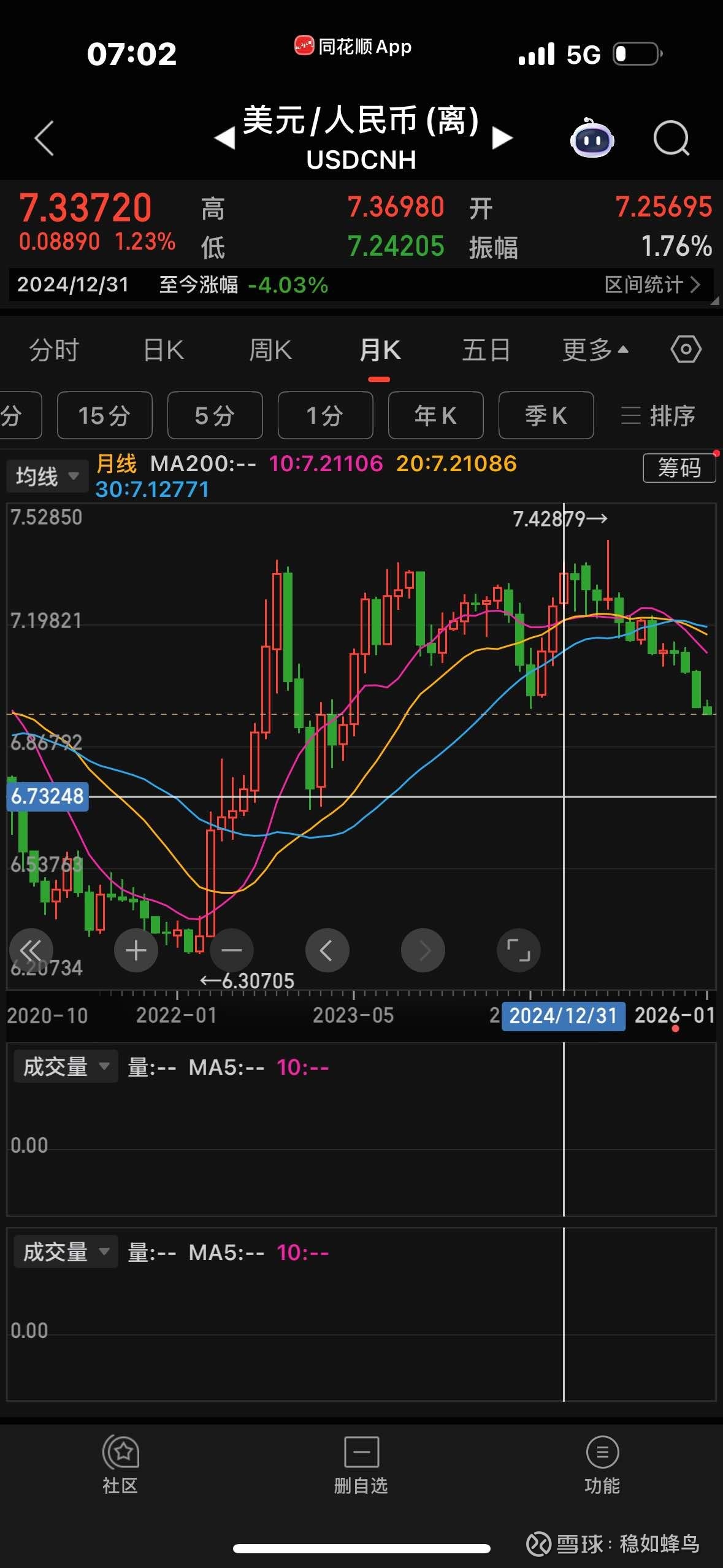This screenshot has height=1568, width=723.
Task: Open the chart settings gear icon
Action: (685, 349)
